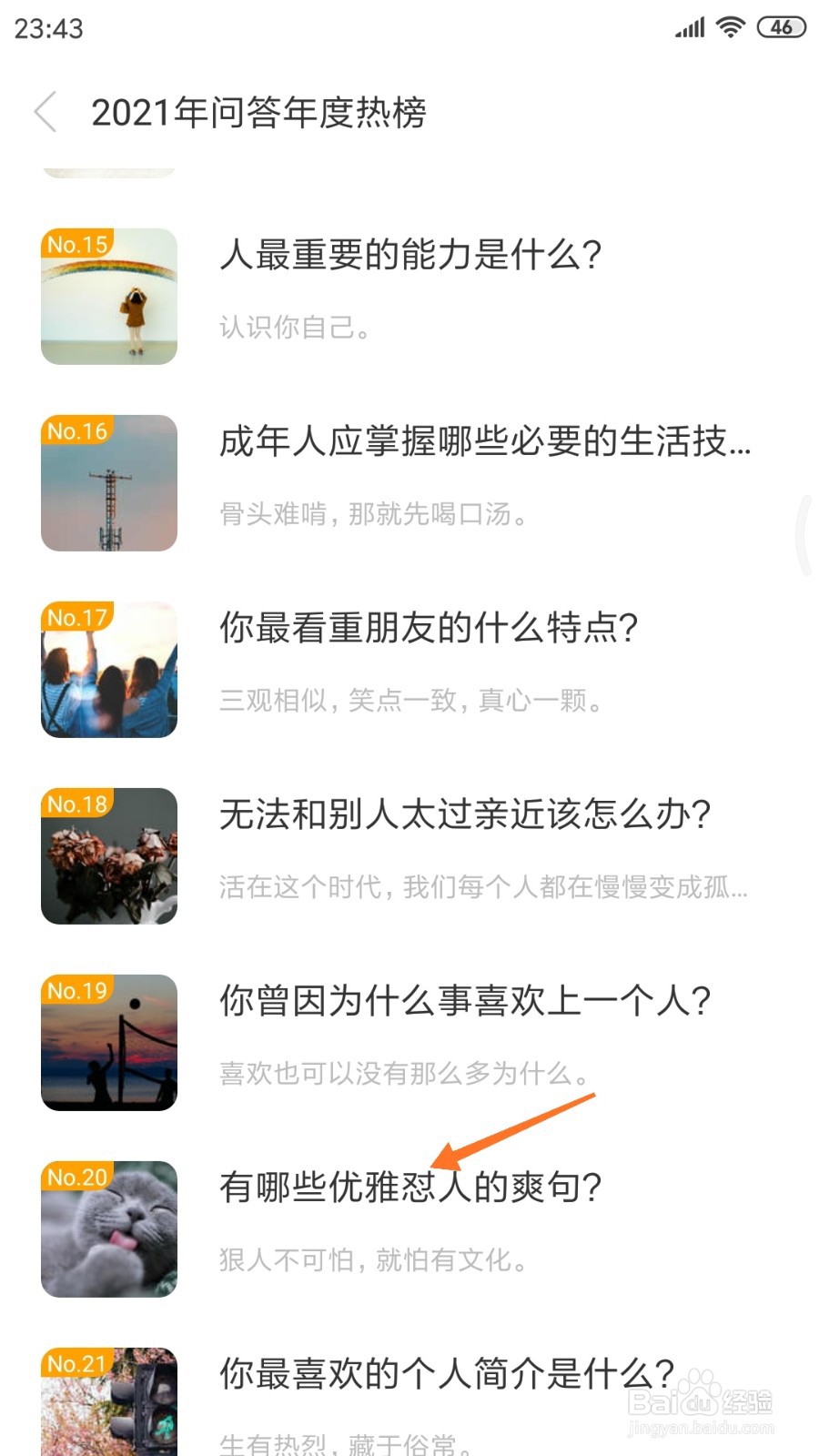This screenshot has width=819, height=1456.
Task: Select the 2021年问答年度热榜 title
Action: (262, 113)
